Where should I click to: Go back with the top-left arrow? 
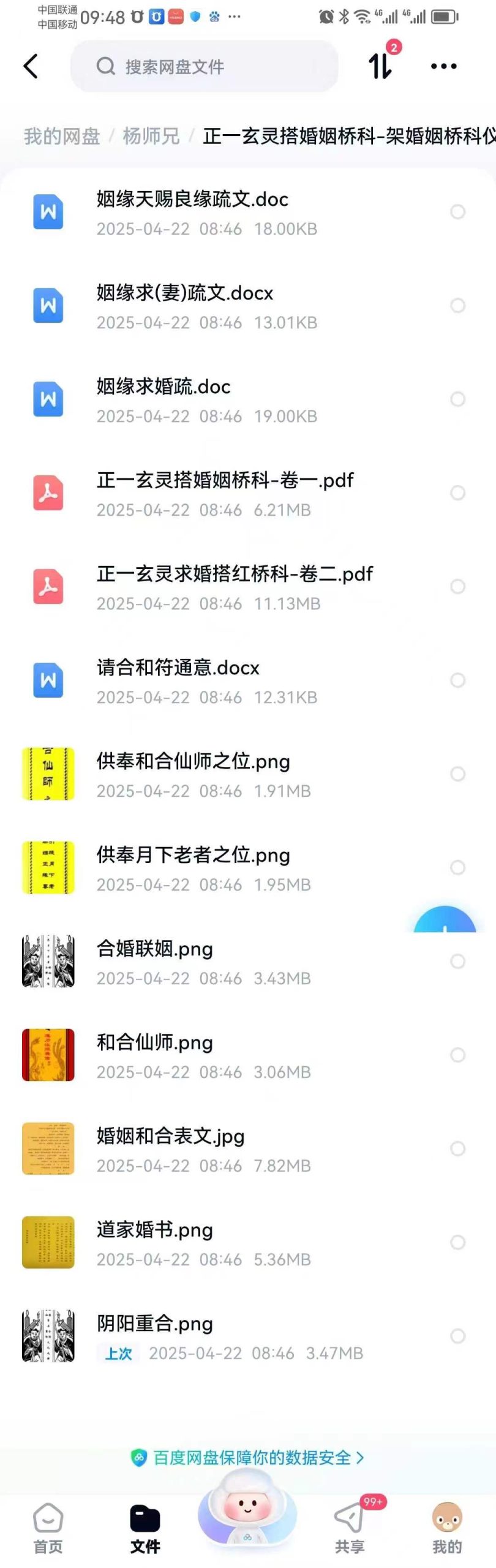[x=31, y=66]
